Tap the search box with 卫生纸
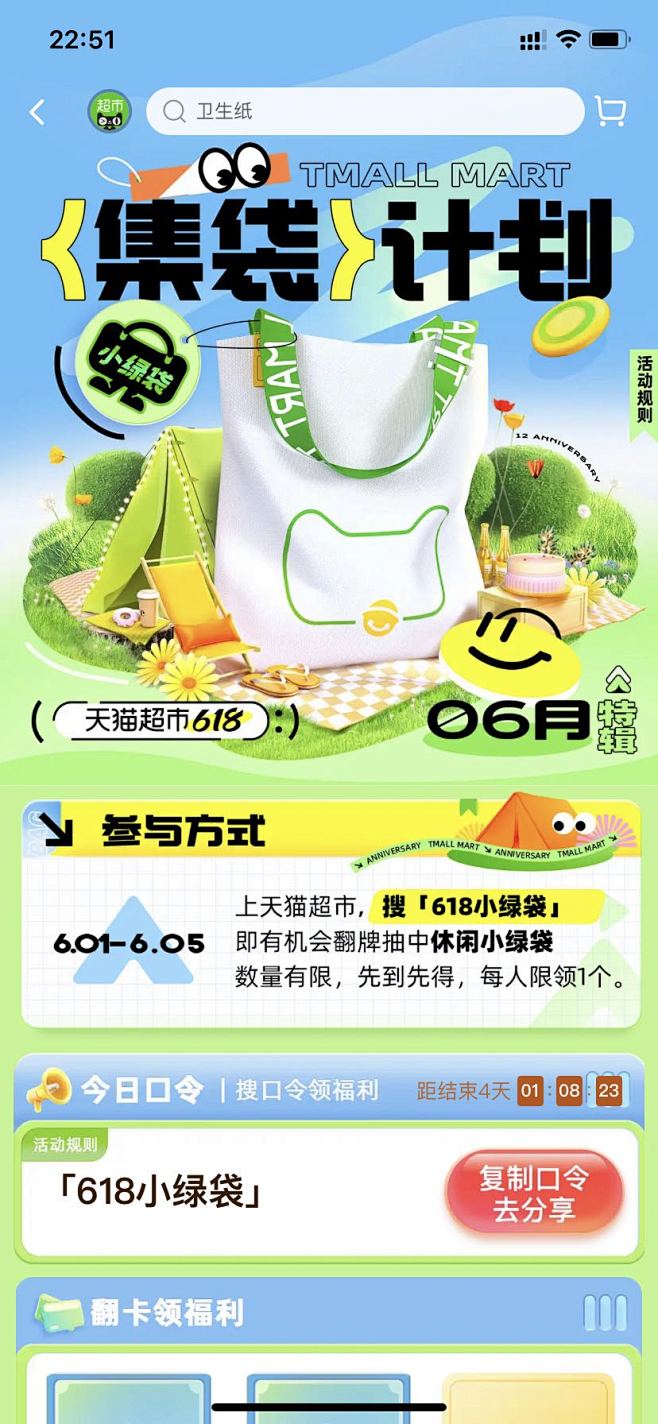The width and height of the screenshot is (658, 1424). (365, 111)
